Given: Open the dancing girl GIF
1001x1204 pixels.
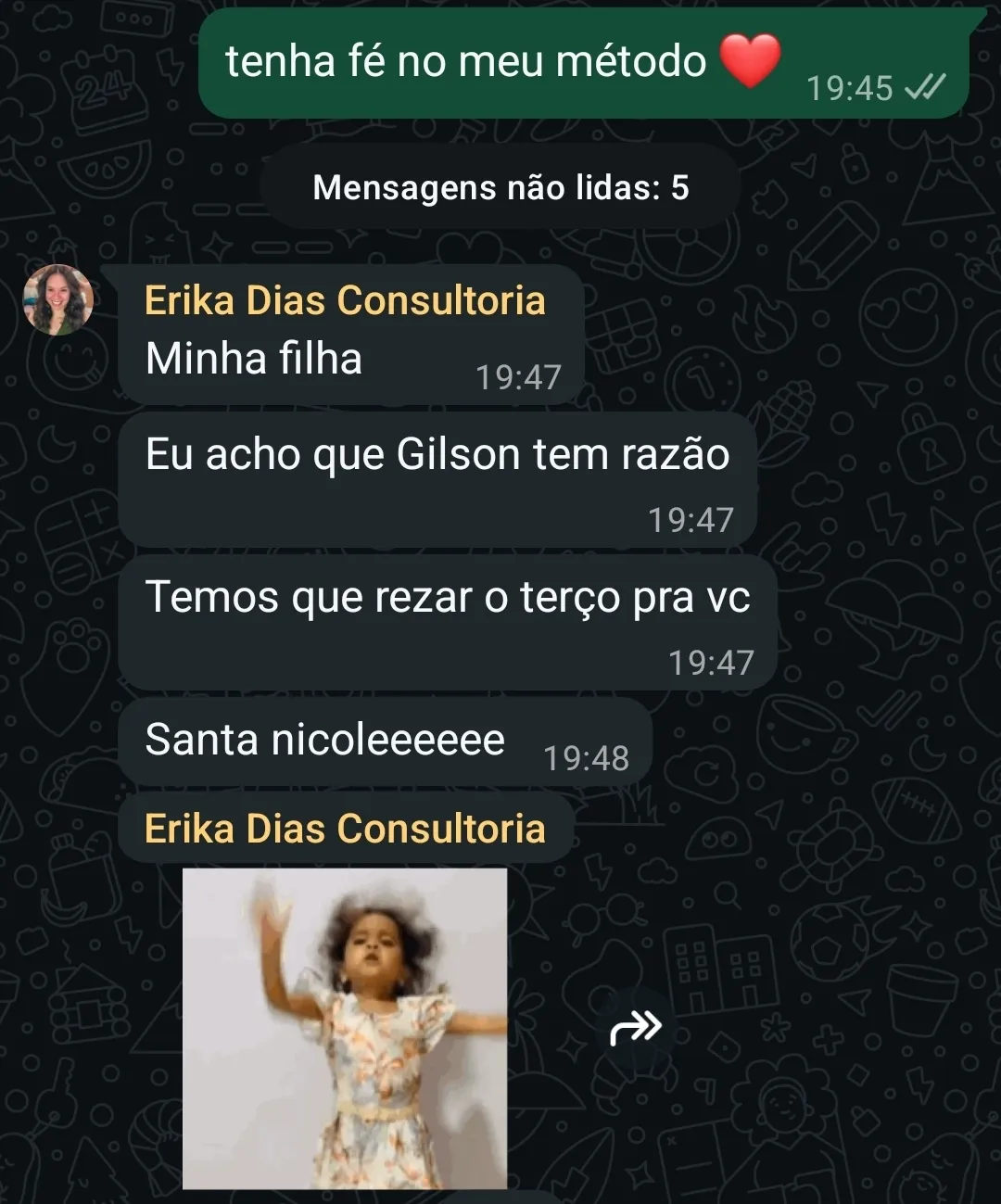Looking at the screenshot, I should 345,1027.
